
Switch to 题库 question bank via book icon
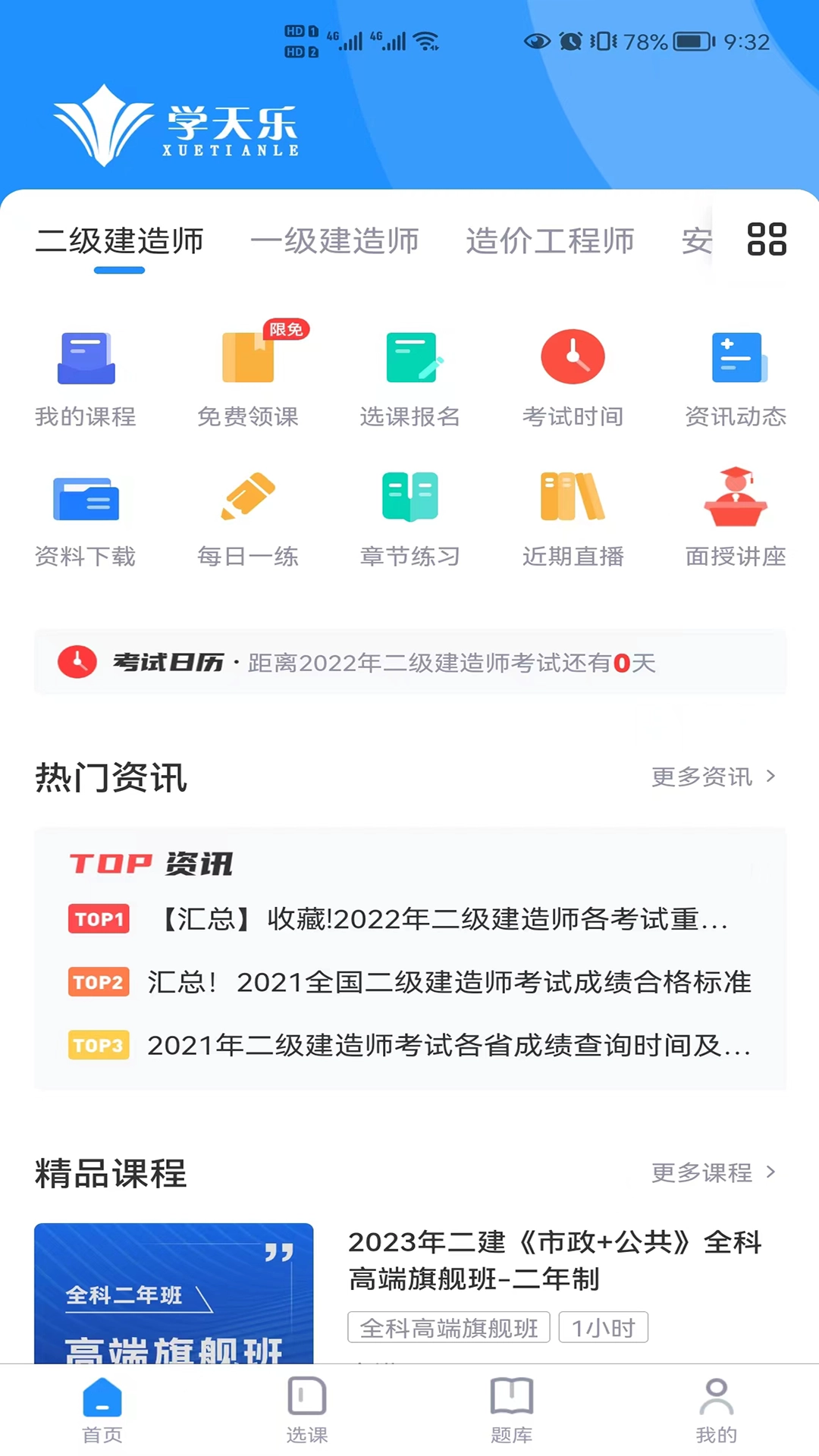[510, 1408]
